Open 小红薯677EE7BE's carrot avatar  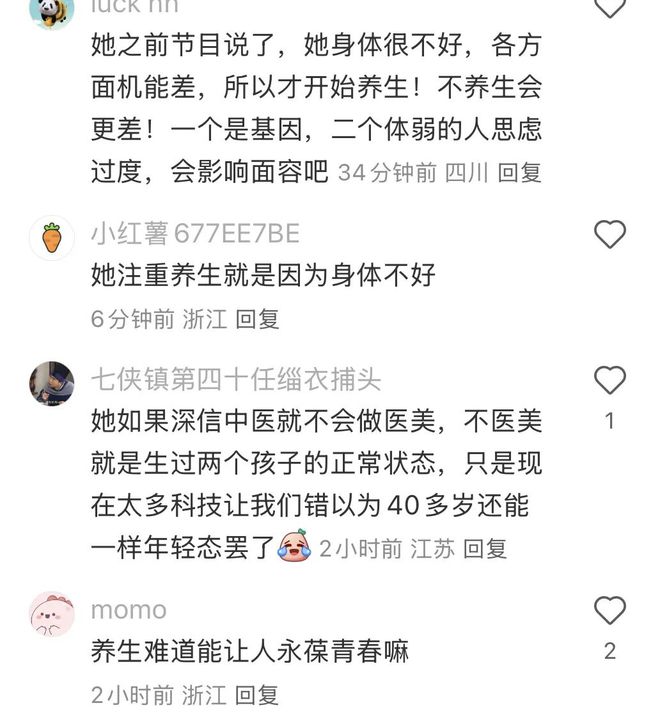(52, 238)
